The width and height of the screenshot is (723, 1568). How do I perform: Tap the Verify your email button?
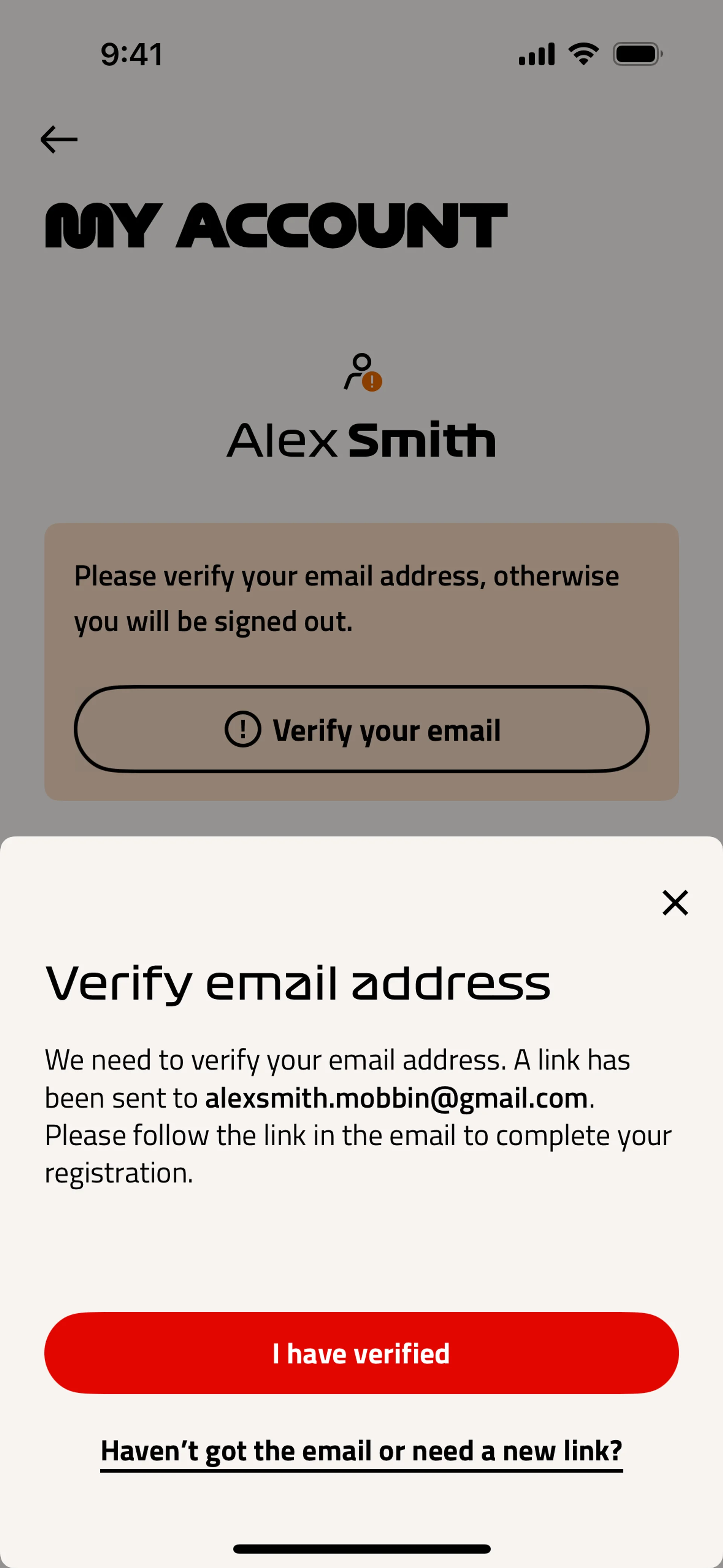tap(361, 729)
